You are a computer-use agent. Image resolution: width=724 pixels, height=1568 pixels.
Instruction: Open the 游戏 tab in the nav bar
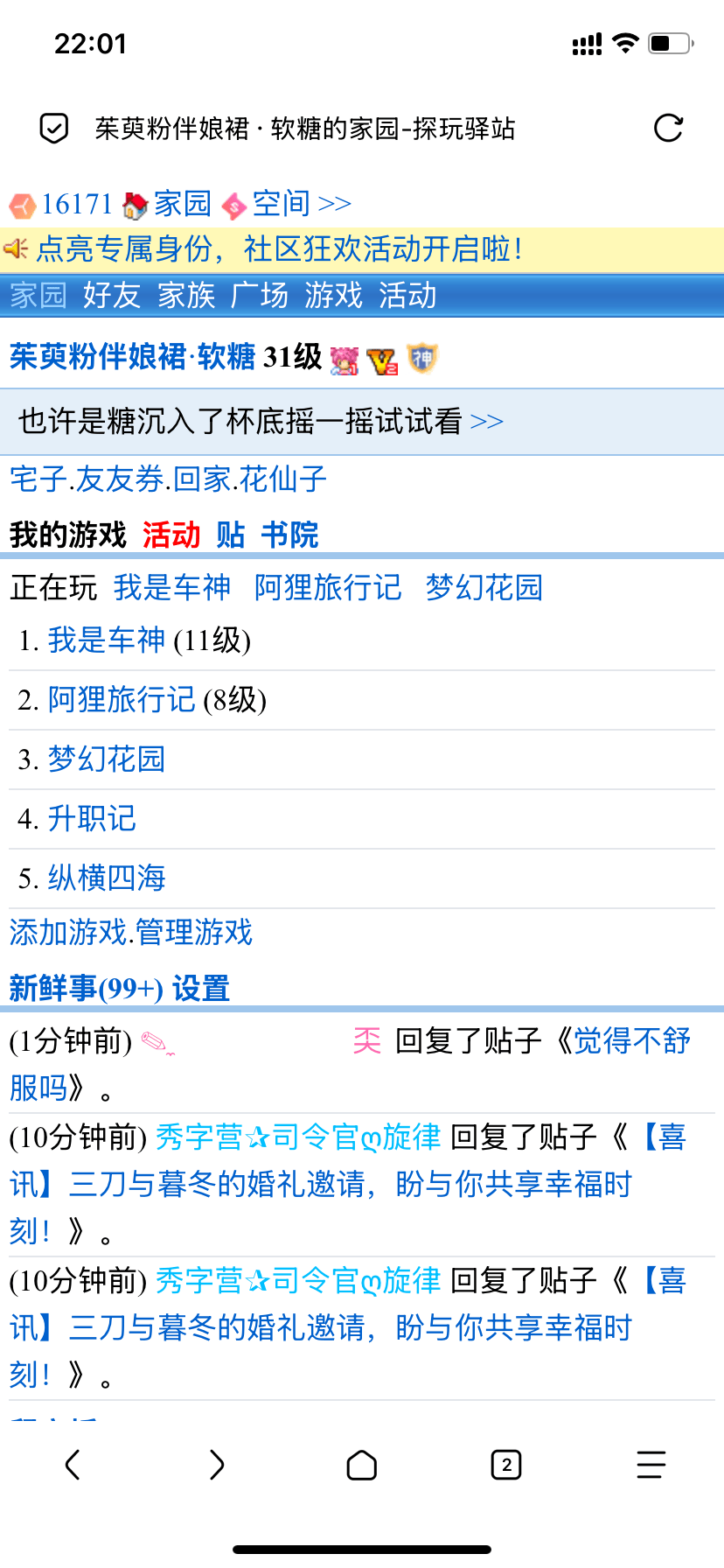pyautogui.click(x=333, y=296)
